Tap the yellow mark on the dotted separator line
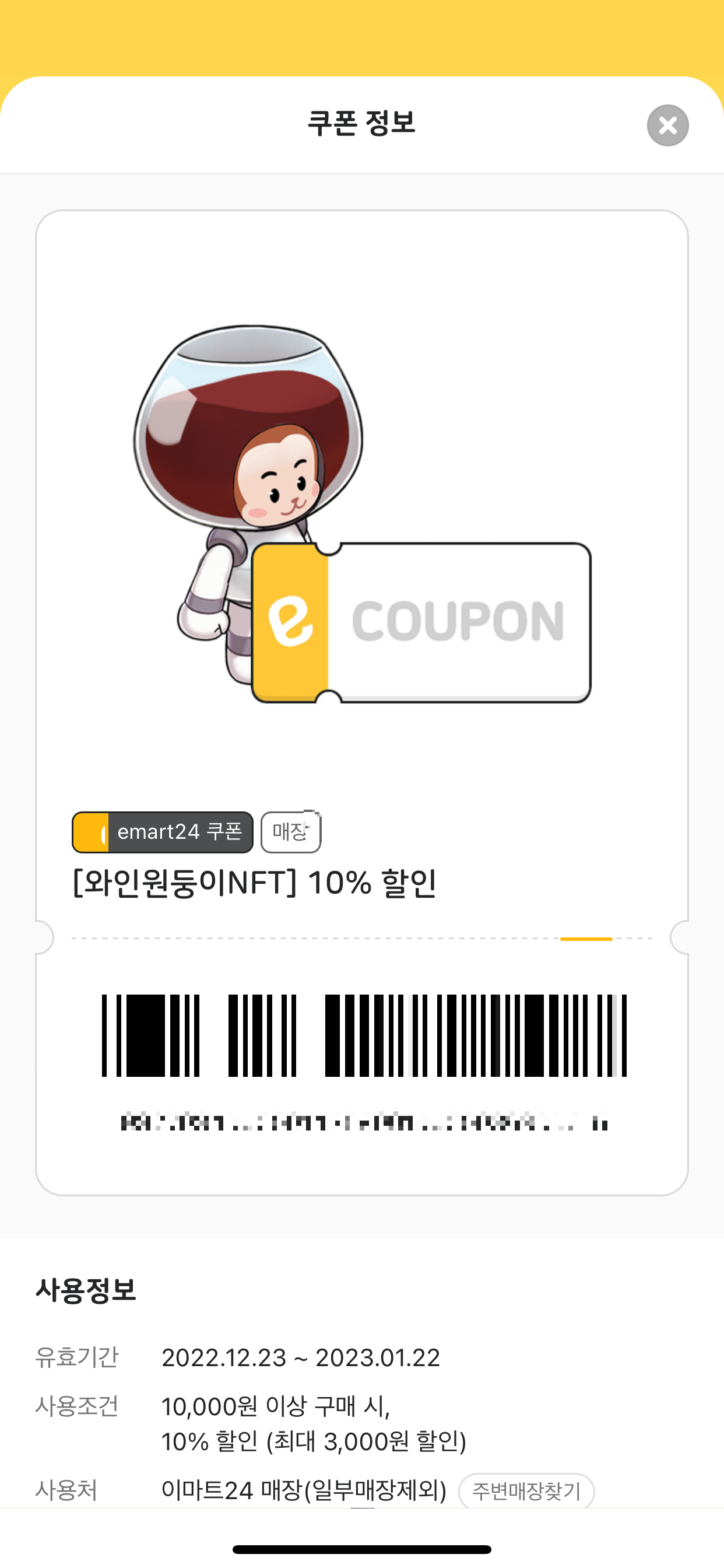 (x=586, y=940)
